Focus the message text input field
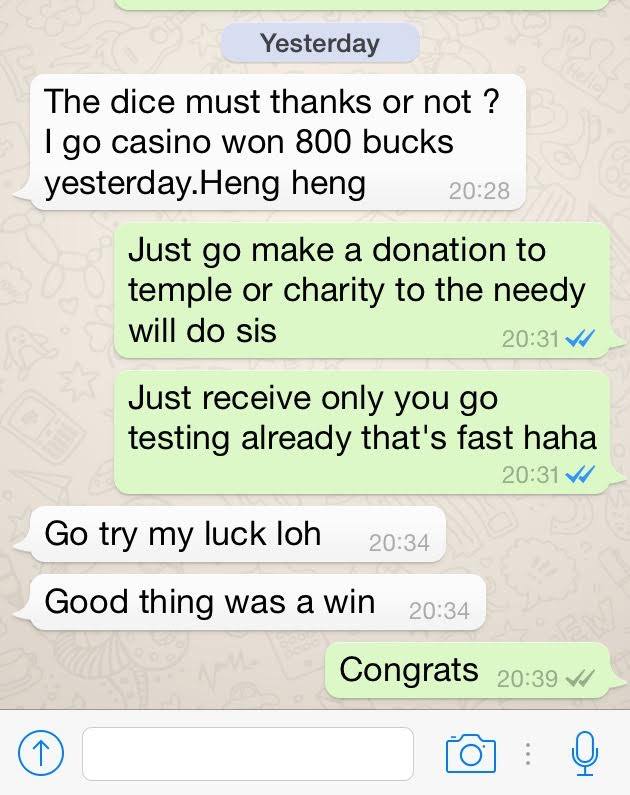 pos(247,753)
